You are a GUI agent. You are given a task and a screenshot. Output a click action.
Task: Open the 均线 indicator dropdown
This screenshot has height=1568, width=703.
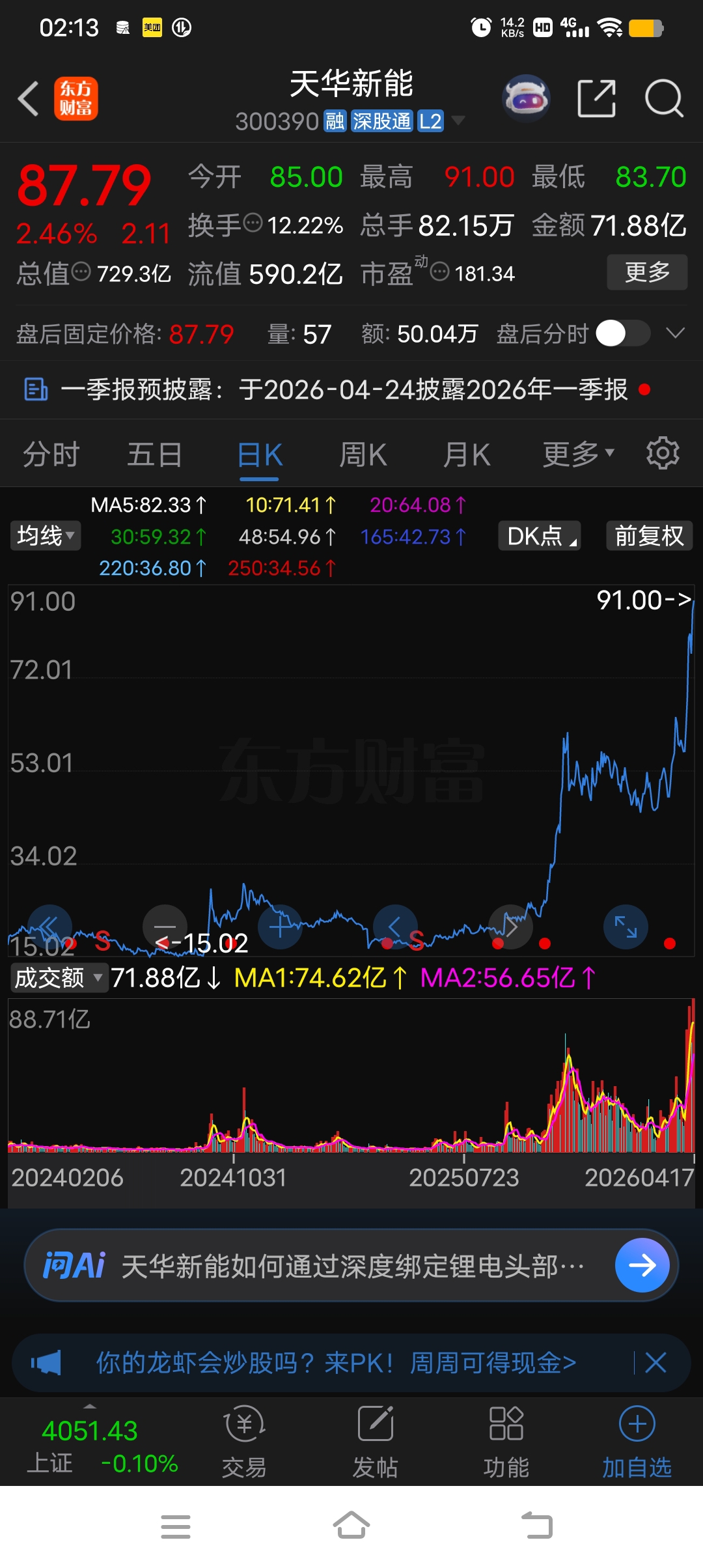click(46, 536)
